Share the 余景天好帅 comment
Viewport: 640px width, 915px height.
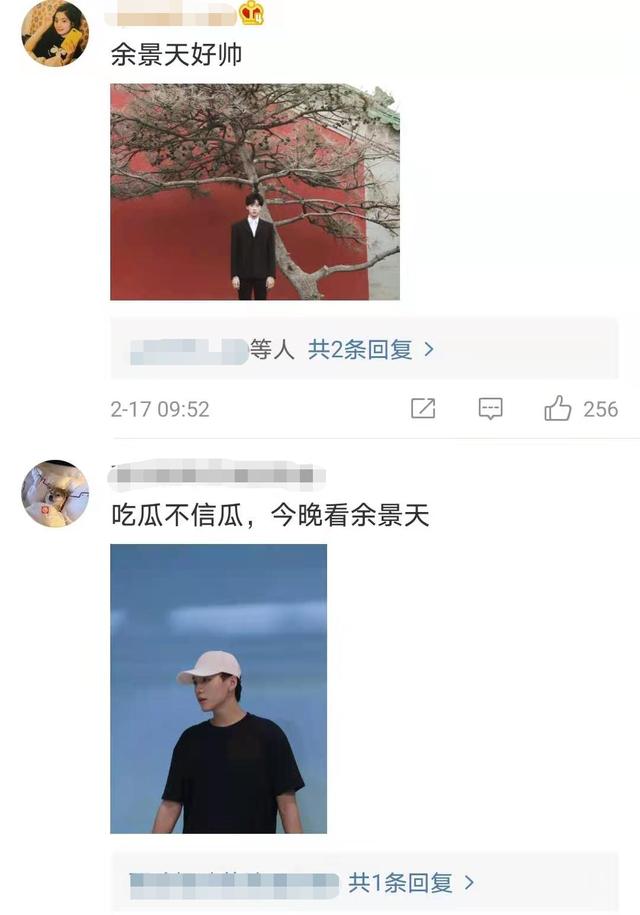423,408
